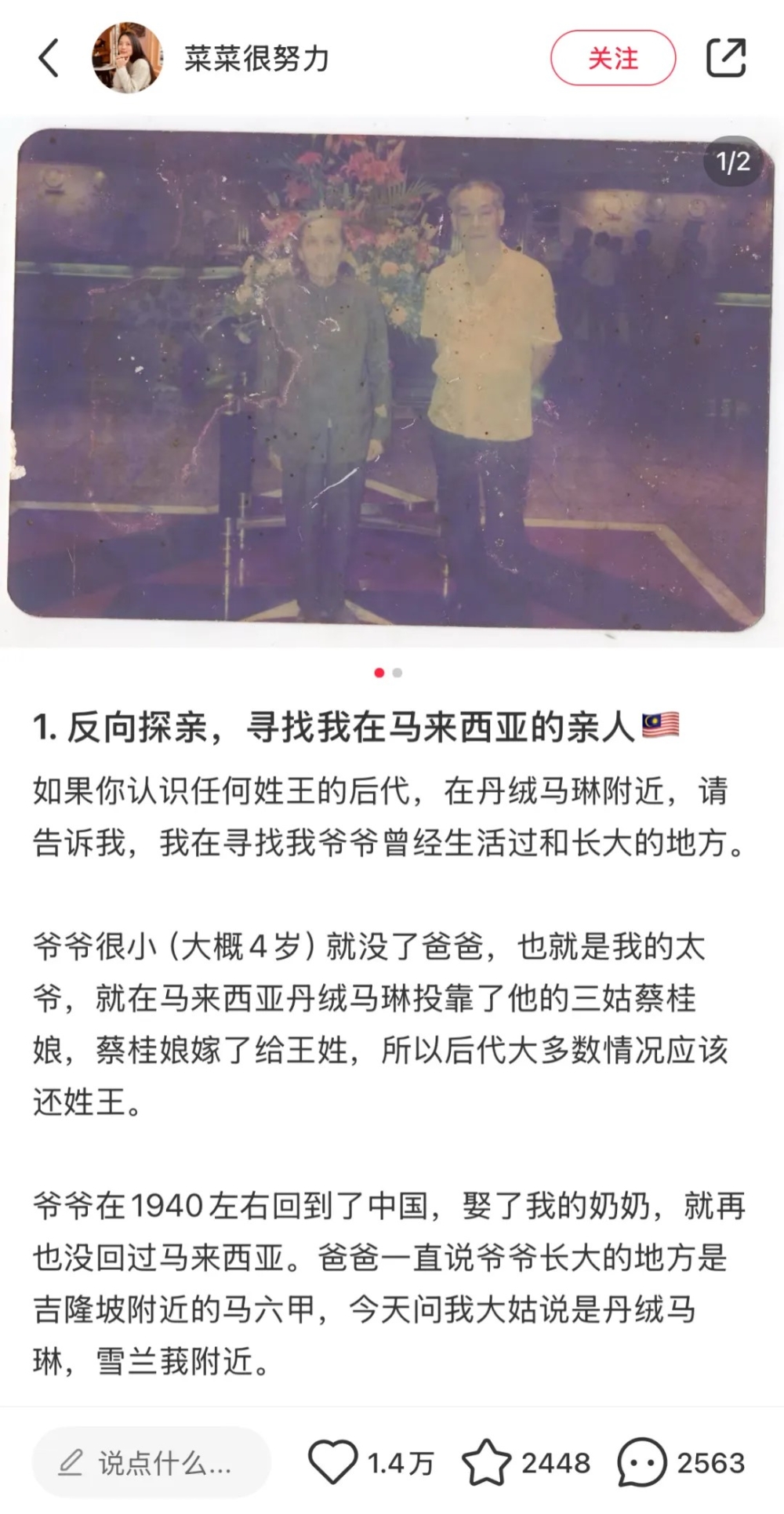Tap the username 菜菜很努力
The width and height of the screenshot is (784, 1514).
(256, 59)
